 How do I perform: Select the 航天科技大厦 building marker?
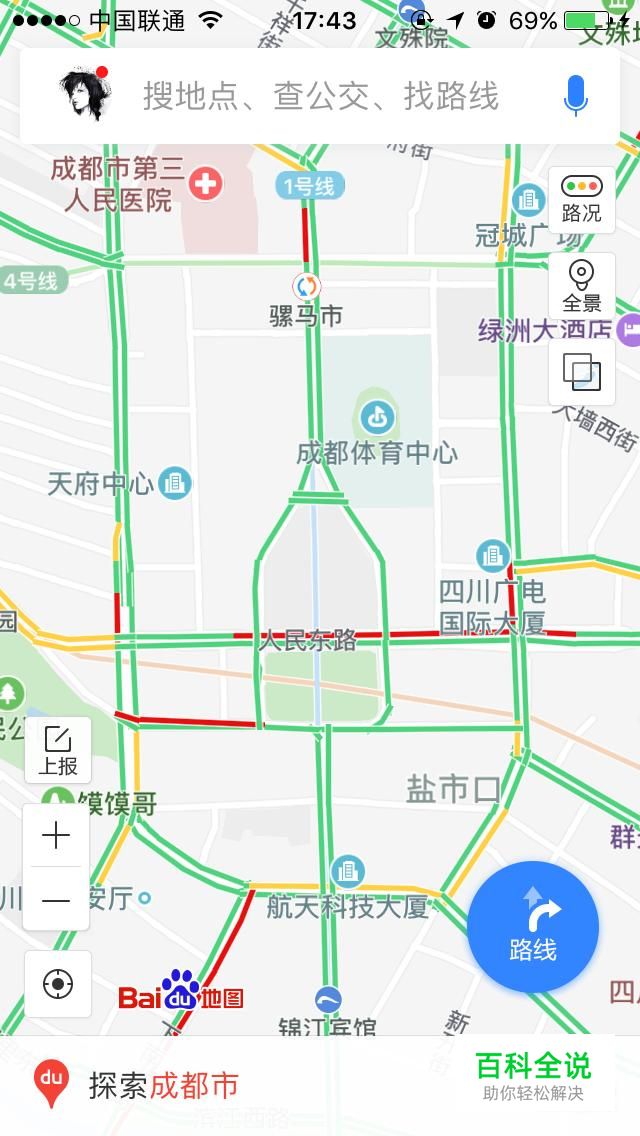pyautogui.click(x=347, y=870)
